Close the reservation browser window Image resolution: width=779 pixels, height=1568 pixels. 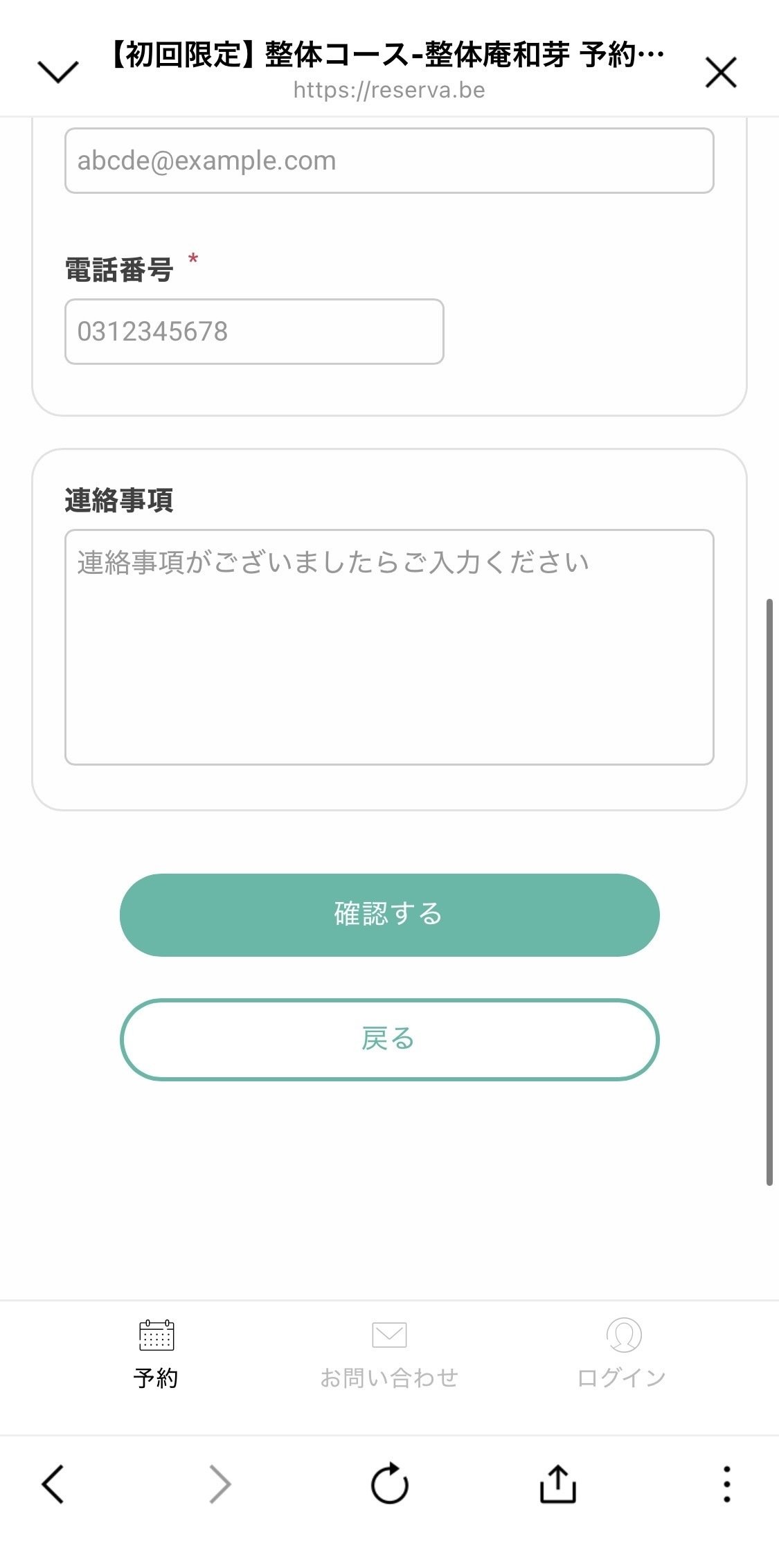[x=721, y=72]
